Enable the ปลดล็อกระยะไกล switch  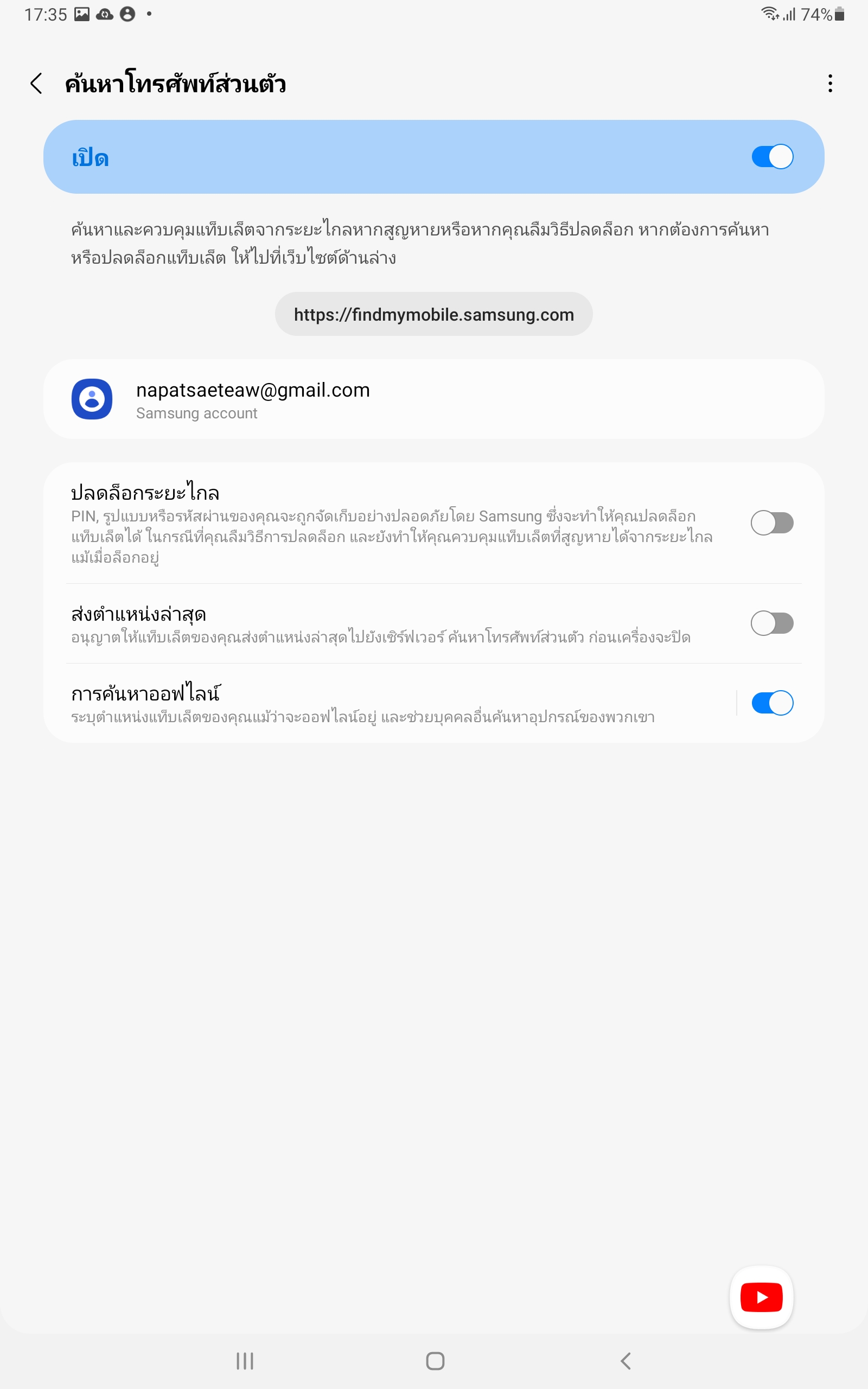tap(772, 523)
